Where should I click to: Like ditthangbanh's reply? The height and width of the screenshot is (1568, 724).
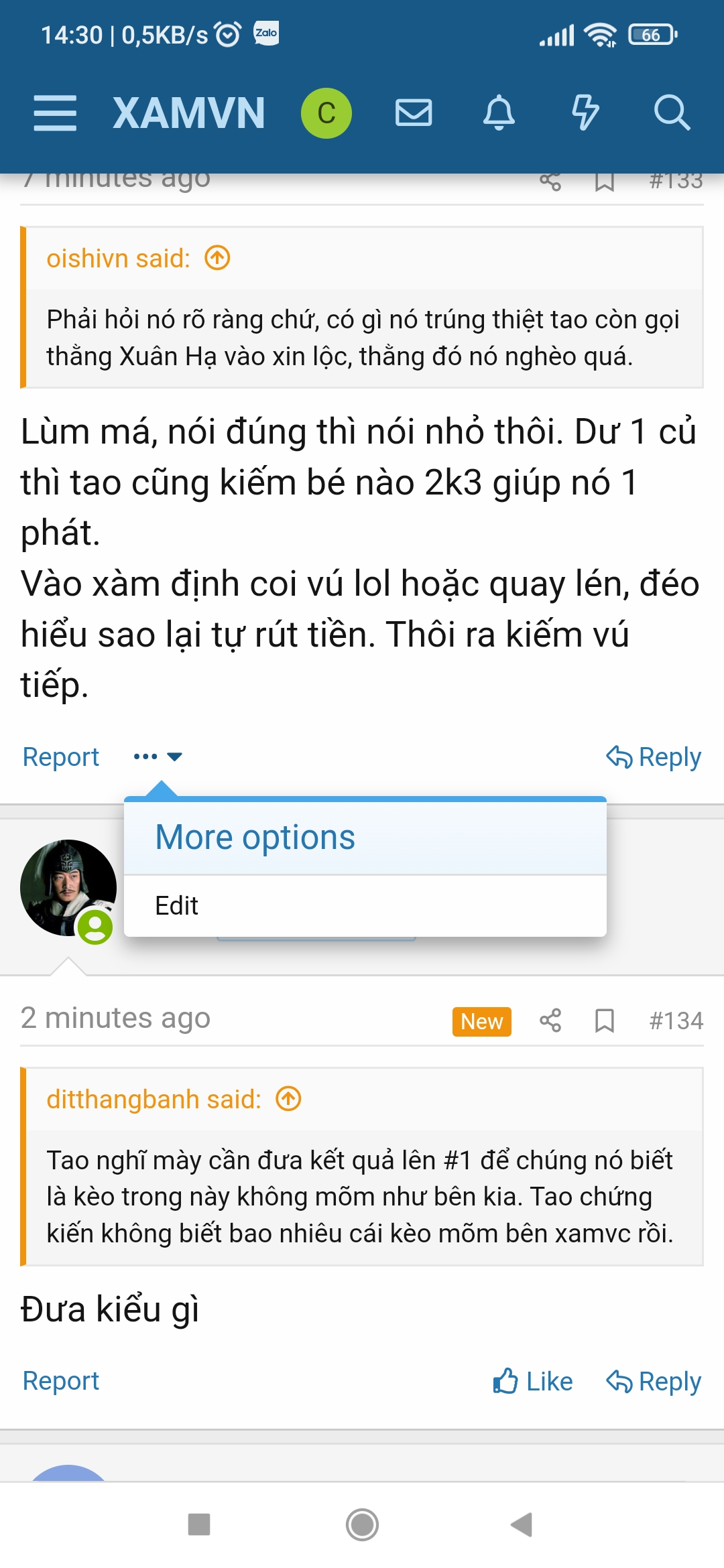[534, 1380]
